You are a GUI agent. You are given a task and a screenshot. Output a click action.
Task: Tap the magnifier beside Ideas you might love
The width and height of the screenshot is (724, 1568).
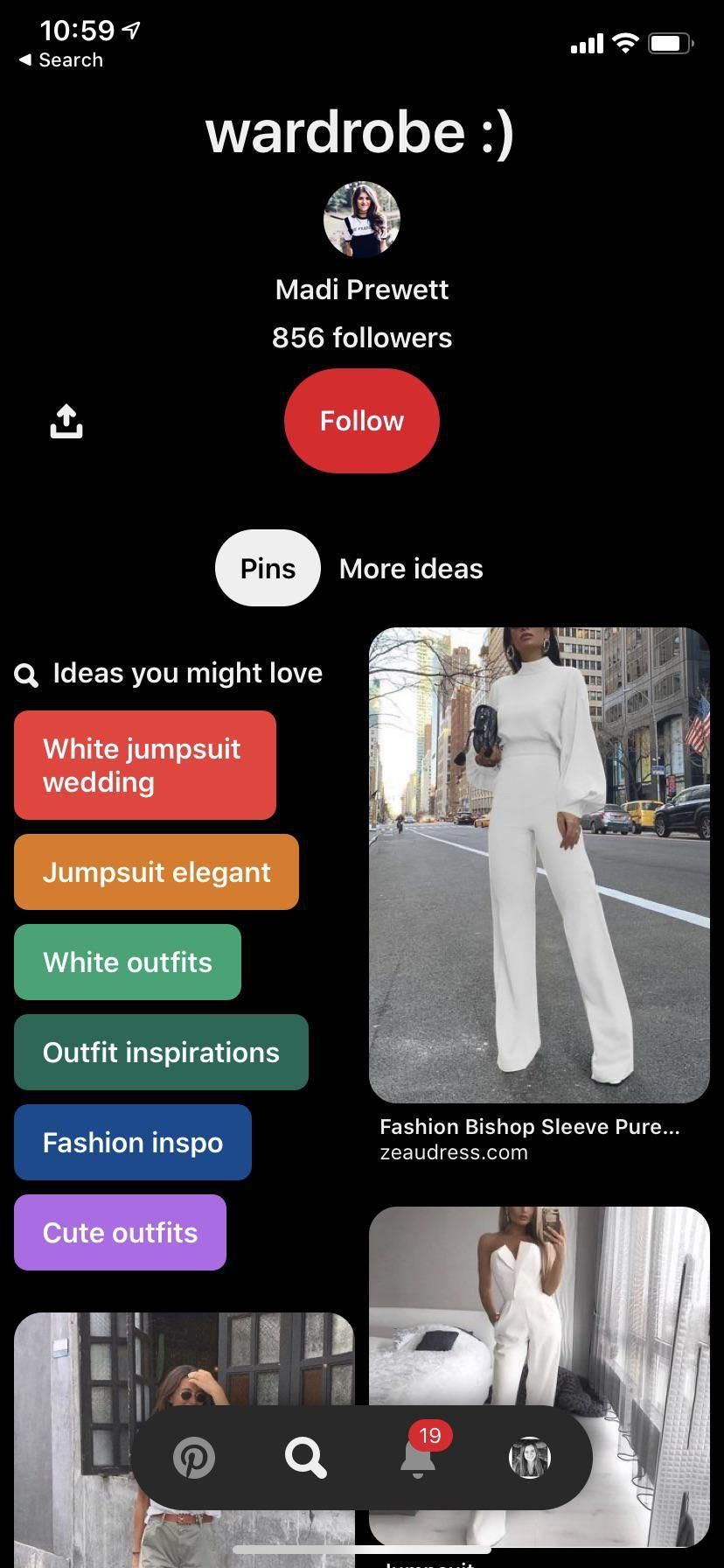(26, 674)
